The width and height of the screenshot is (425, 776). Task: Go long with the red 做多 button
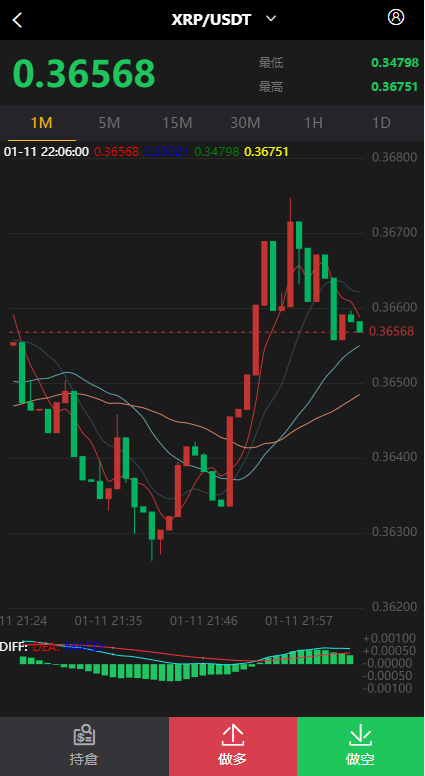[233, 746]
